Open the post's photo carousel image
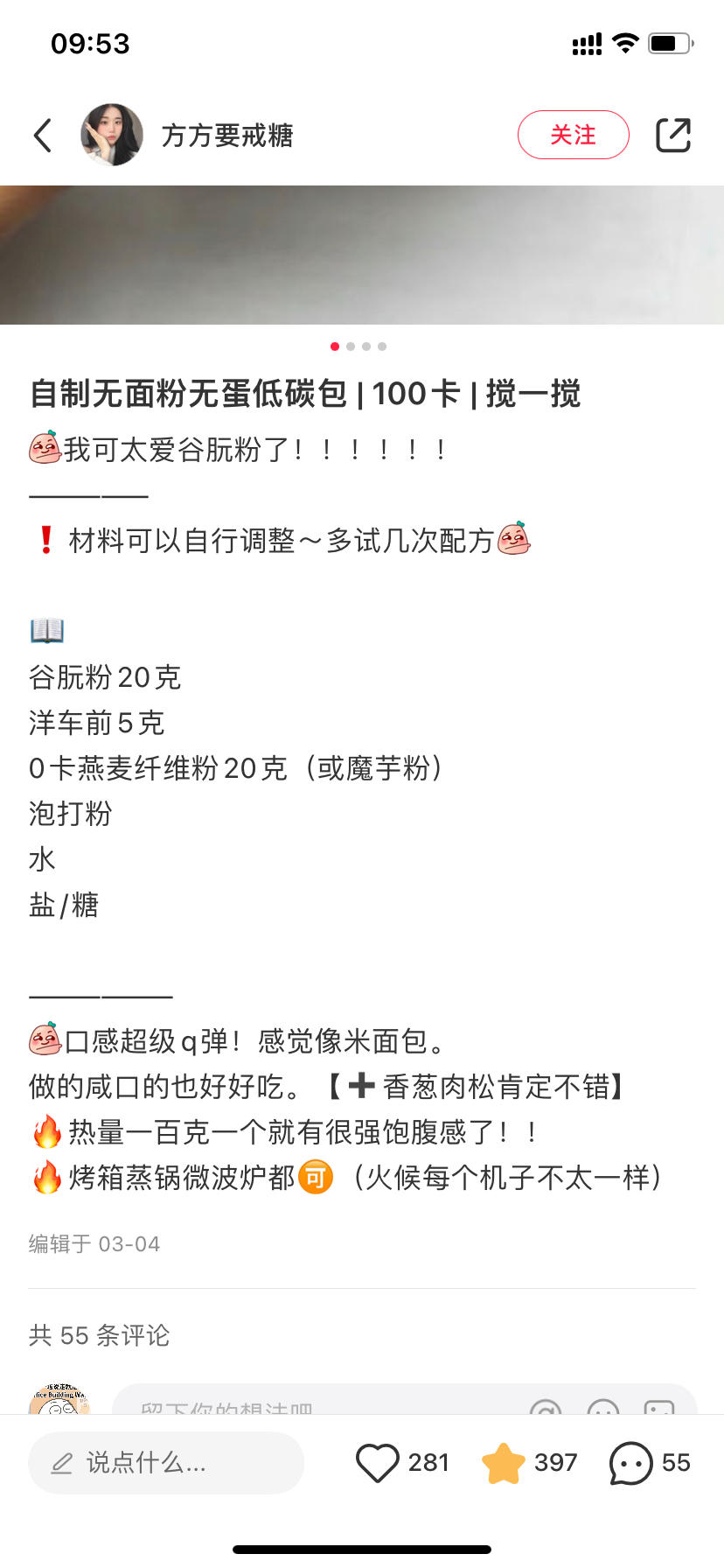This screenshot has height=1568, width=724. point(362,255)
